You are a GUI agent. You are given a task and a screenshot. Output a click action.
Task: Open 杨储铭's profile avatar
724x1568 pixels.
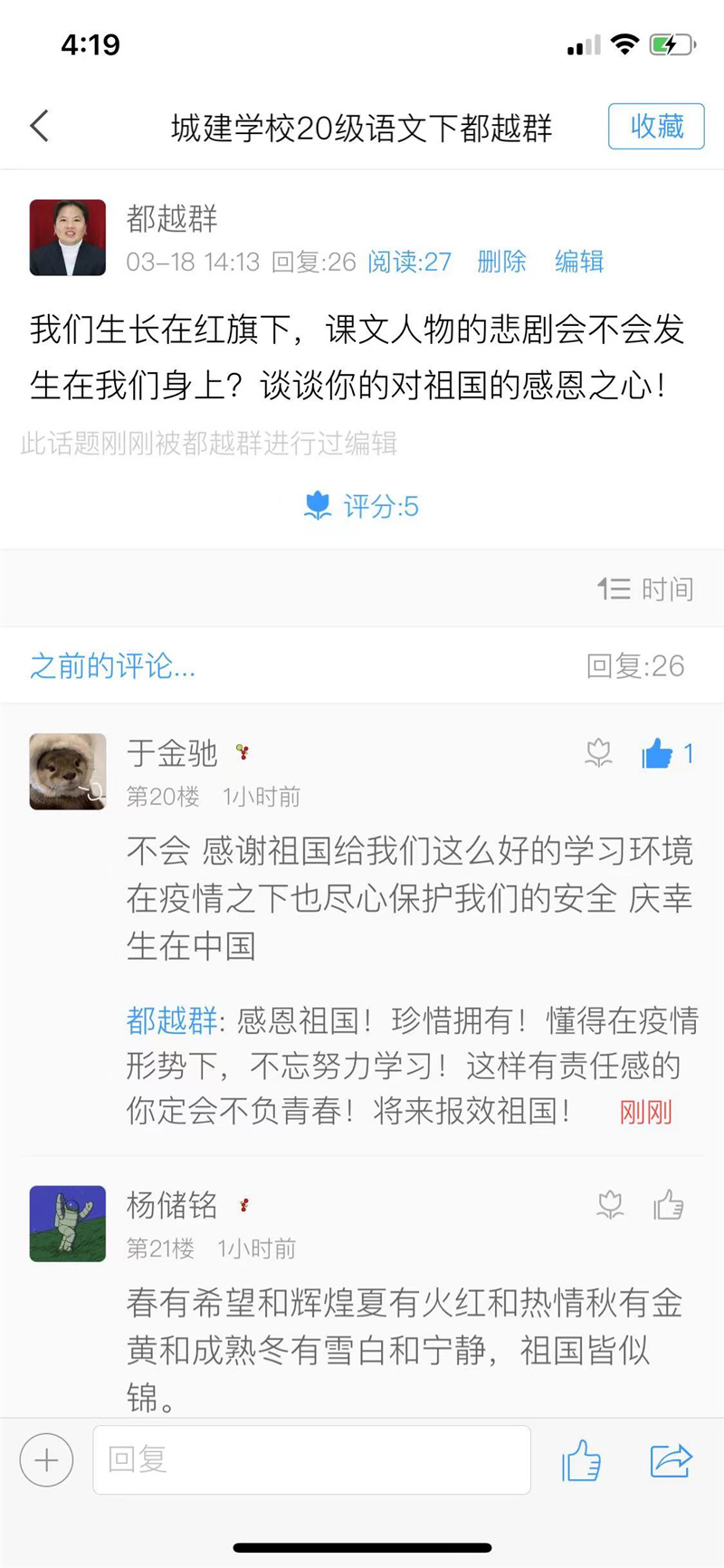[x=68, y=1224]
